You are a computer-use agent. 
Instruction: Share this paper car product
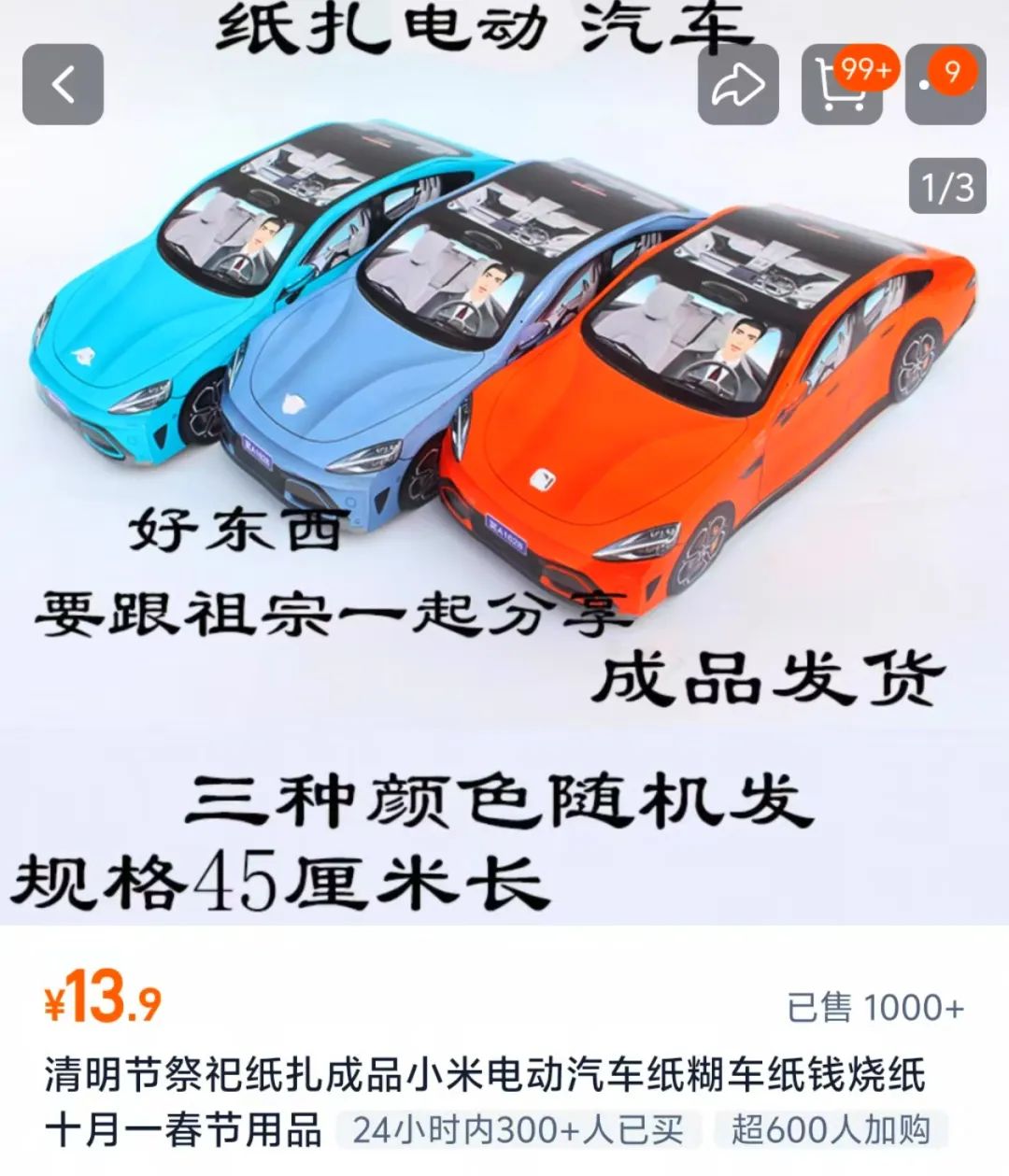pyautogui.click(x=738, y=85)
